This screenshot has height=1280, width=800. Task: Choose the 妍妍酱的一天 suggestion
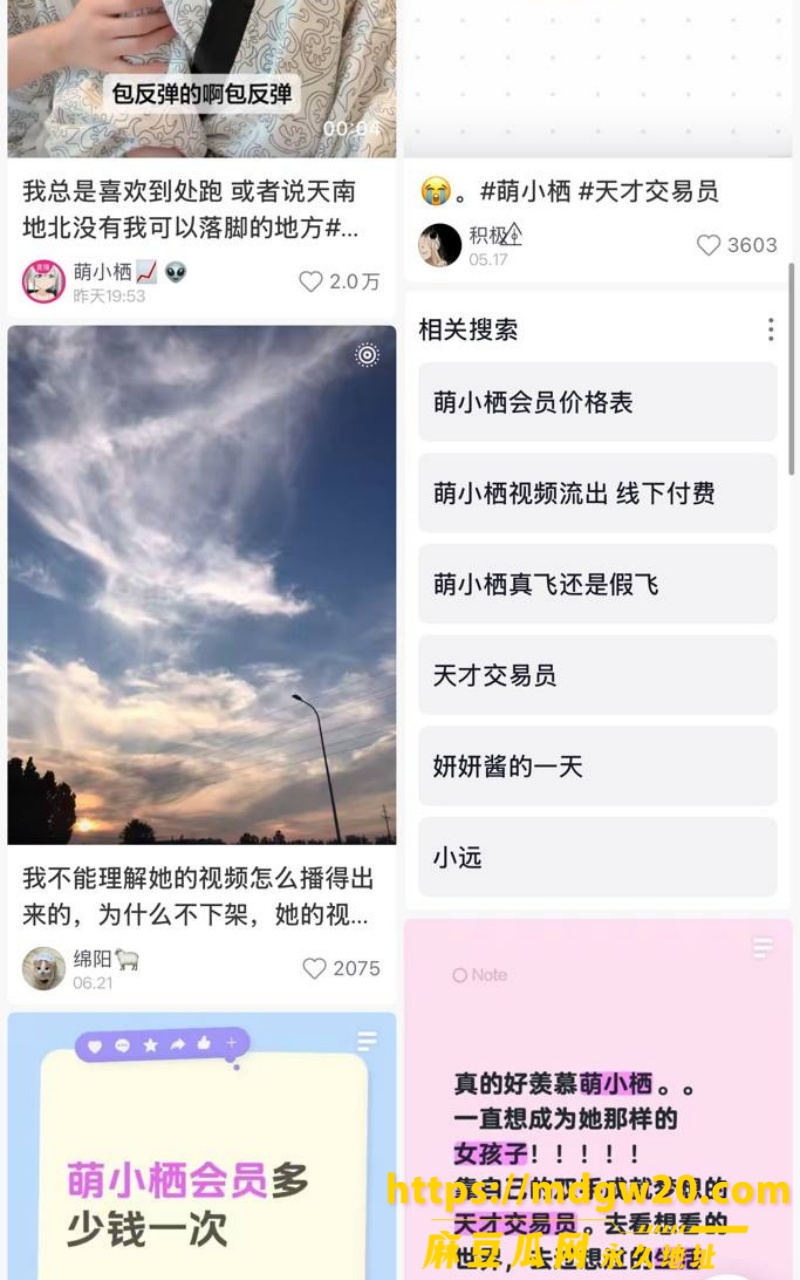[598, 766]
